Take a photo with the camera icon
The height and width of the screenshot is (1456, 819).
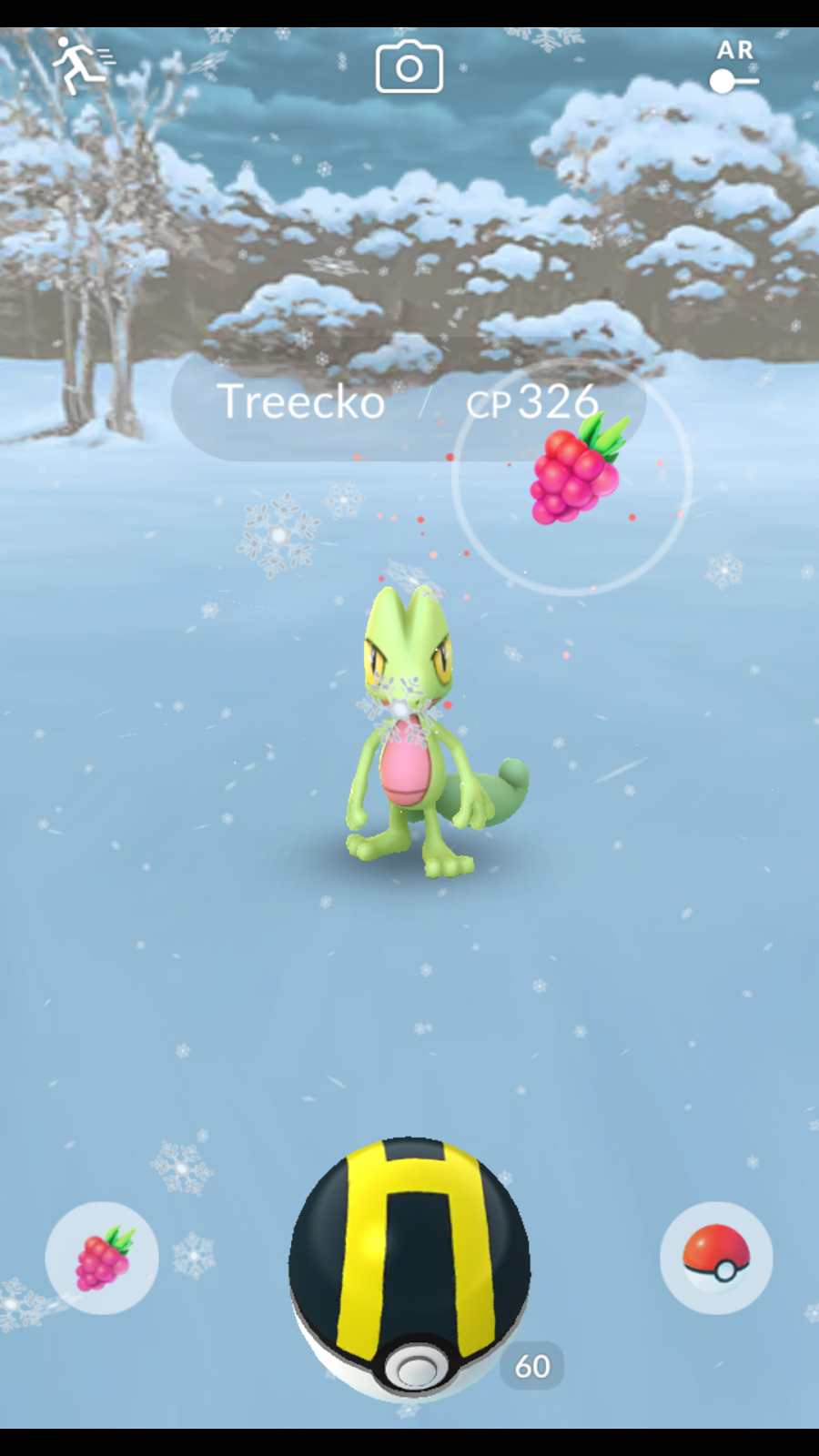click(x=409, y=67)
